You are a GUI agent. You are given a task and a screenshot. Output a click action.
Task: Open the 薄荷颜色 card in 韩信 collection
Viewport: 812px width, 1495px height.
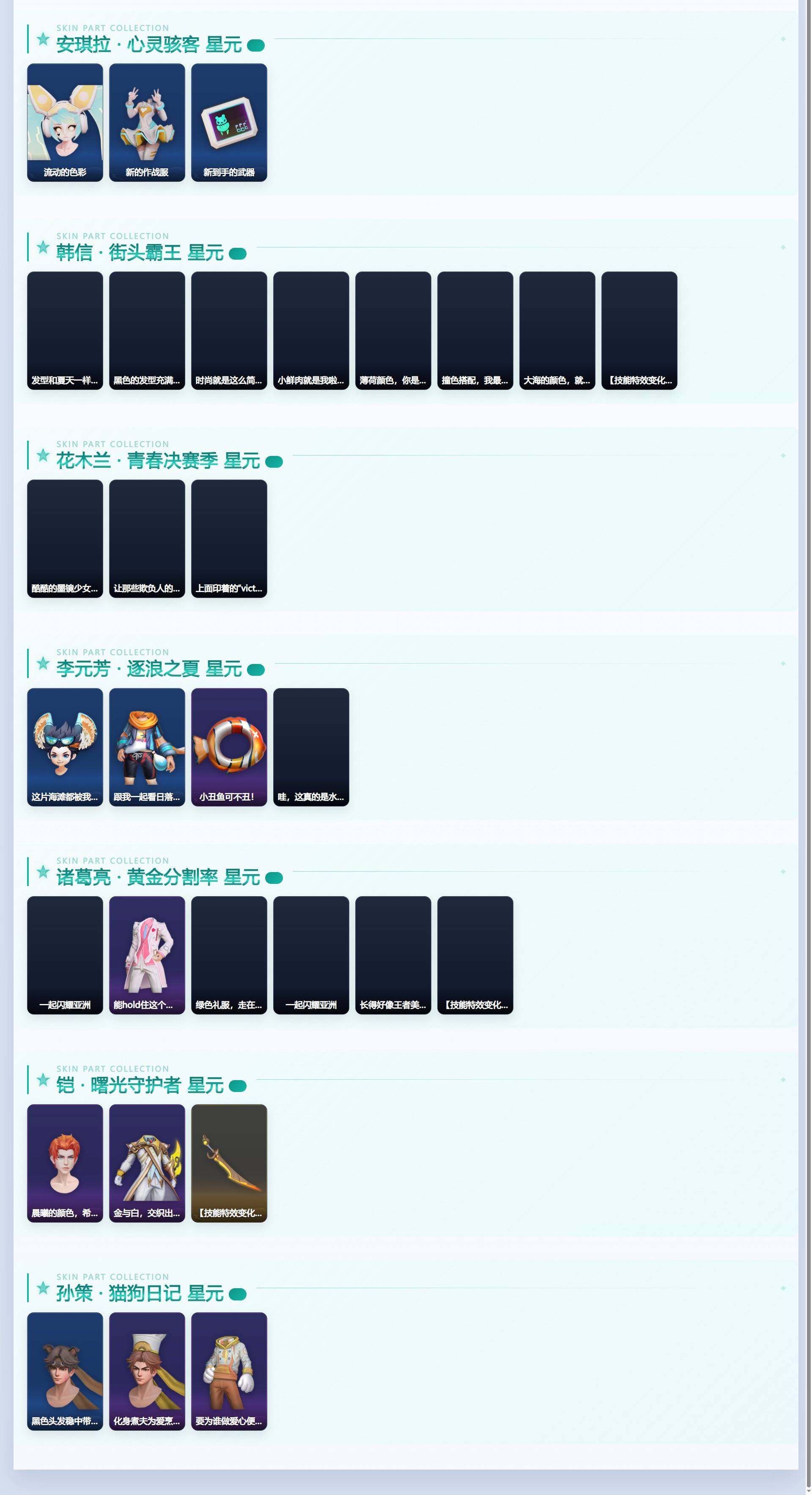[393, 331]
